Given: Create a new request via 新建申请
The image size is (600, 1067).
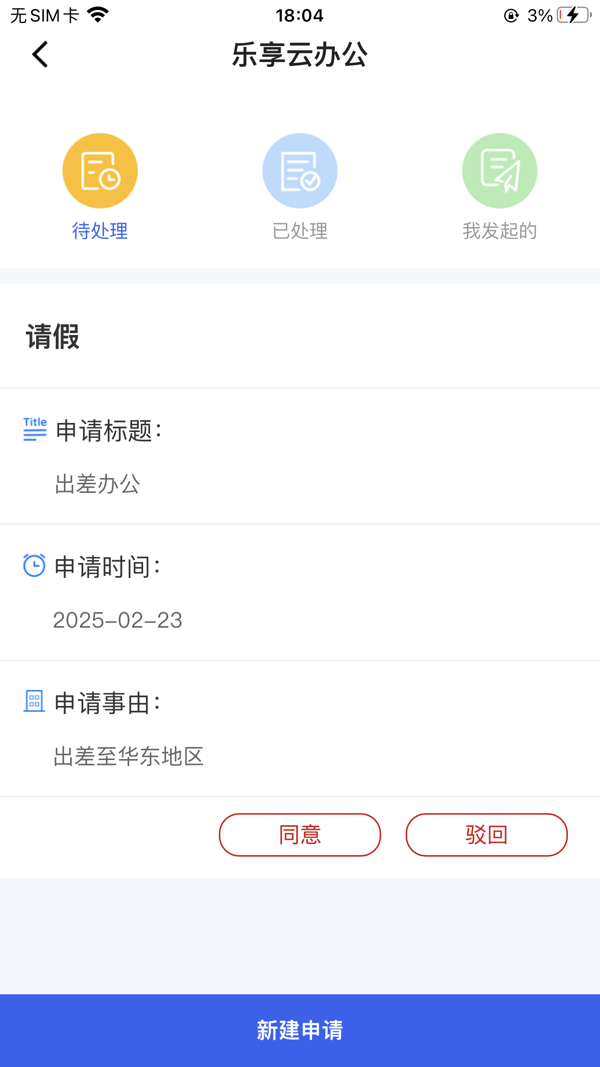Looking at the screenshot, I should point(300,1030).
